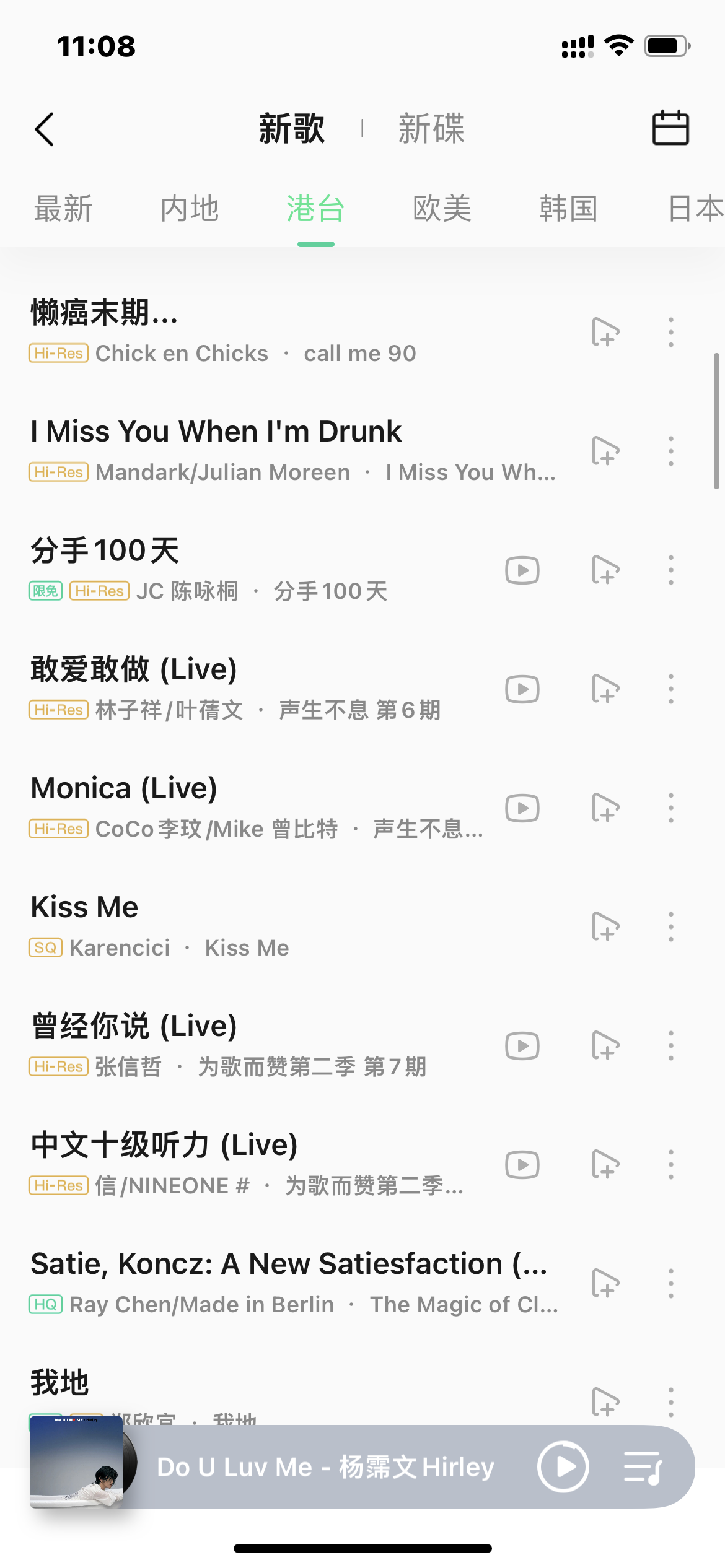Watch the video for 曾经你说 (Live)
Image resolution: width=725 pixels, height=1568 pixels.
pyautogui.click(x=522, y=1046)
